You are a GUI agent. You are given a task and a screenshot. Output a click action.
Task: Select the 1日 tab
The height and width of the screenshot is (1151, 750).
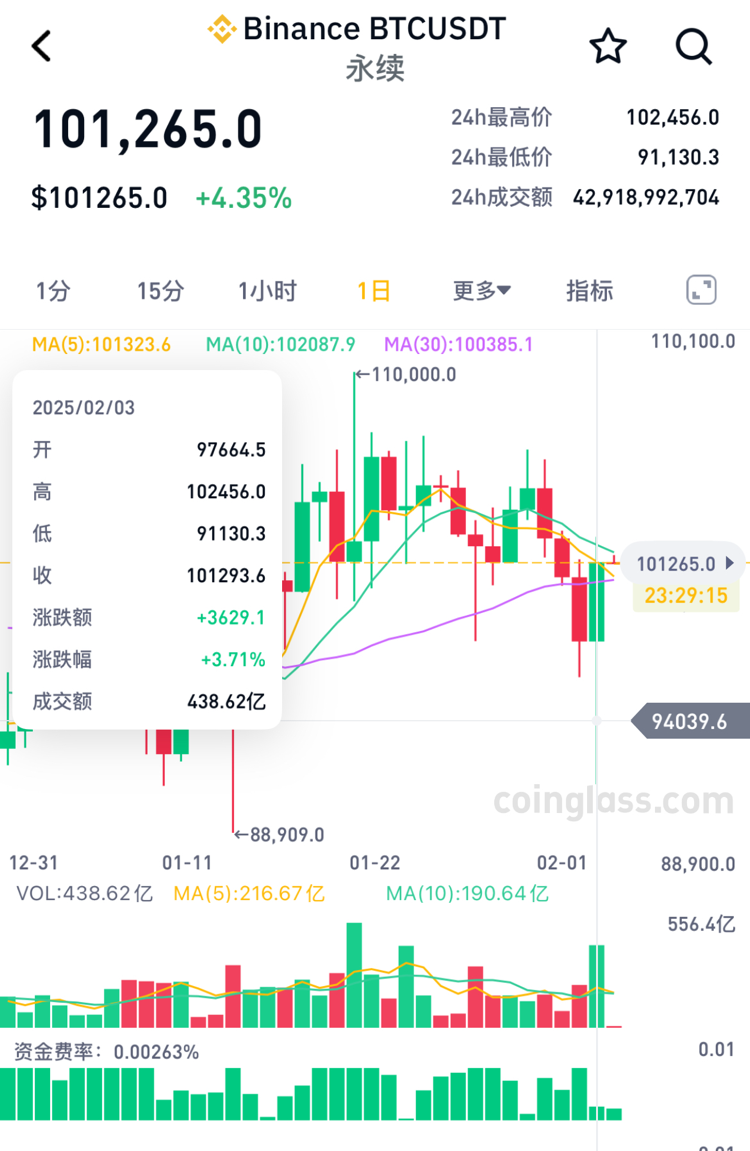[373, 290]
